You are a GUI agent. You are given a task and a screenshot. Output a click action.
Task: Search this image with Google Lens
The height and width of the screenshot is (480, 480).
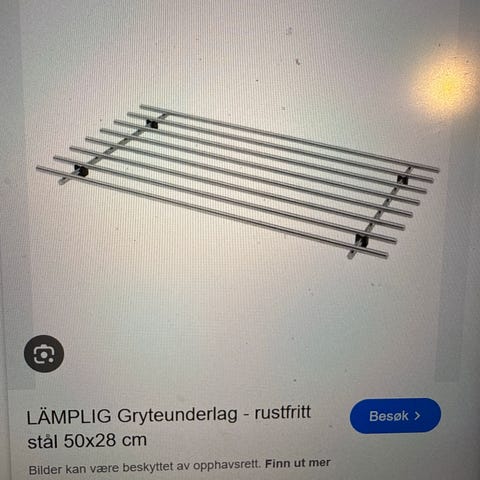click(x=44, y=353)
